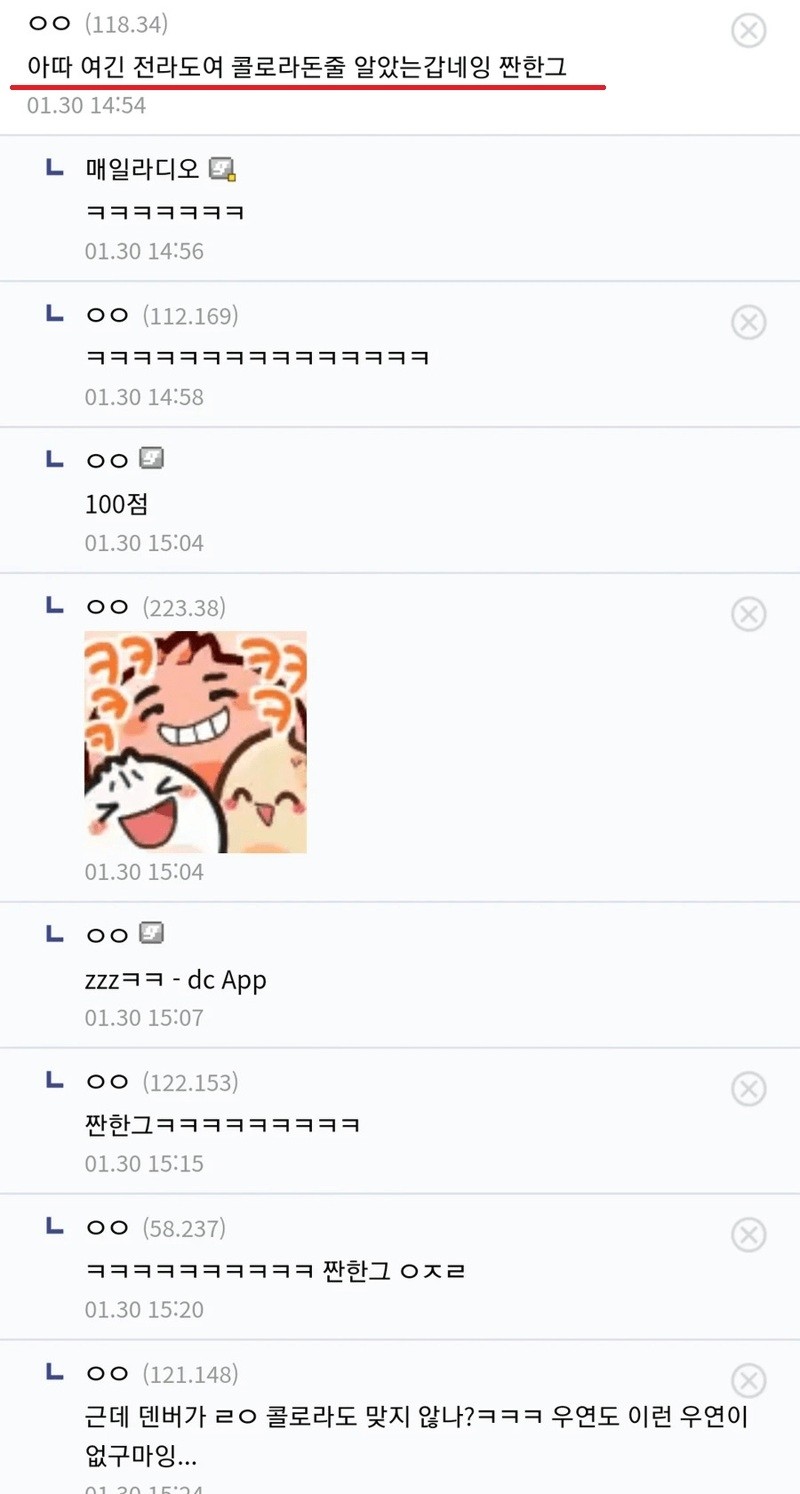
Task: Open 매일라디오's user profile
Action: tap(143, 169)
